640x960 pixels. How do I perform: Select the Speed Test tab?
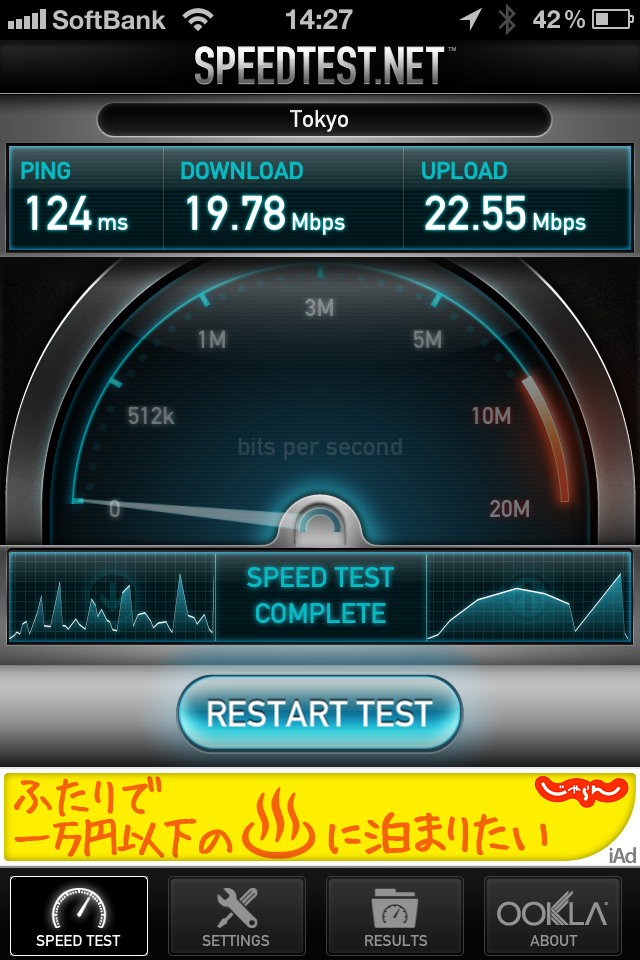click(78, 916)
